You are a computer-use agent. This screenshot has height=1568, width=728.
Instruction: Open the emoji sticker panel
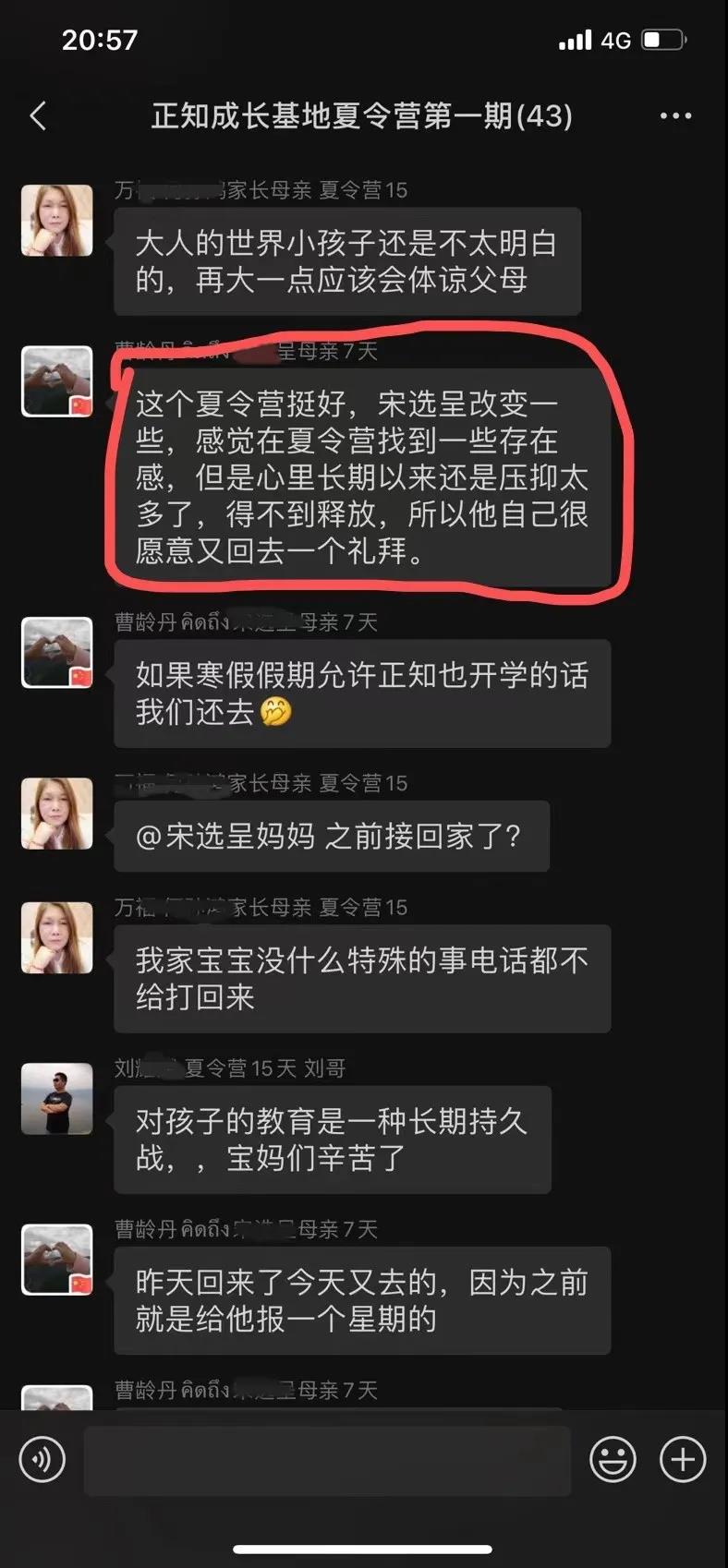(613, 1460)
